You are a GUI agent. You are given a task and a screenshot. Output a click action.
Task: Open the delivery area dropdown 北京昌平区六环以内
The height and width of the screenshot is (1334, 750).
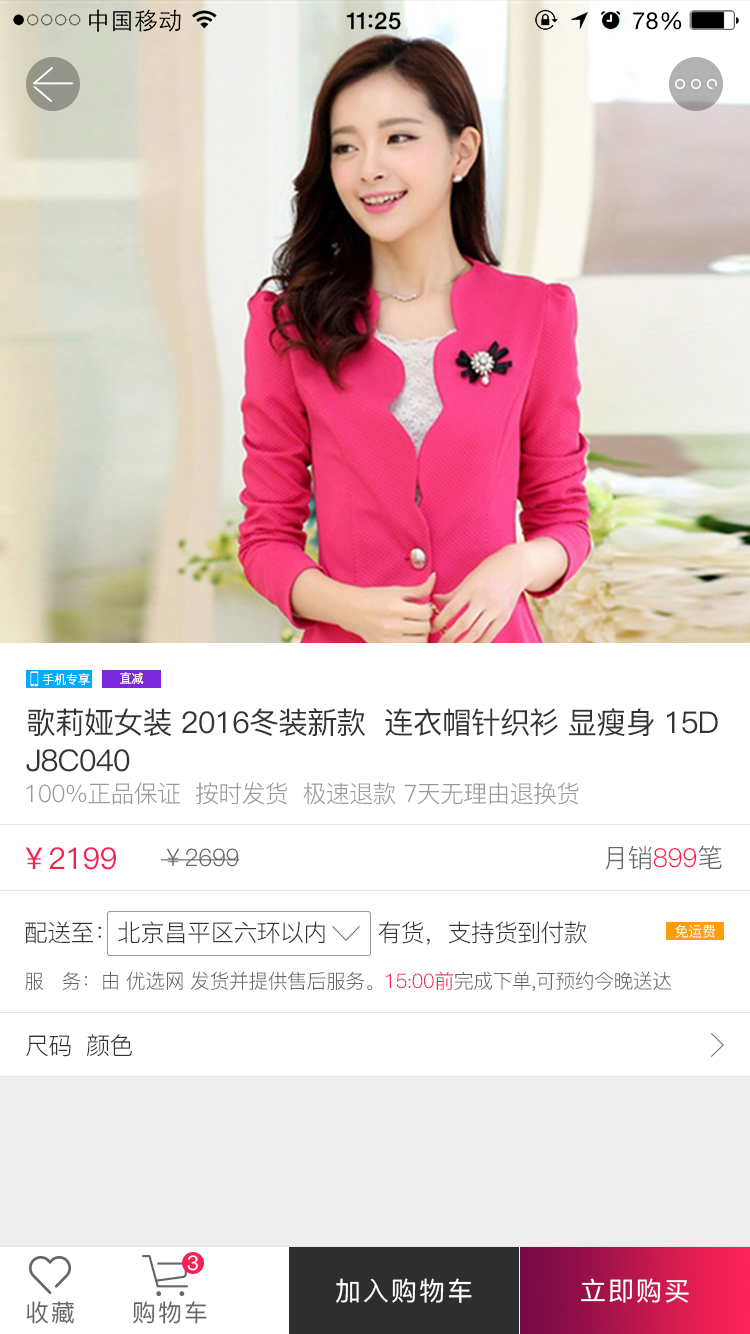point(239,933)
